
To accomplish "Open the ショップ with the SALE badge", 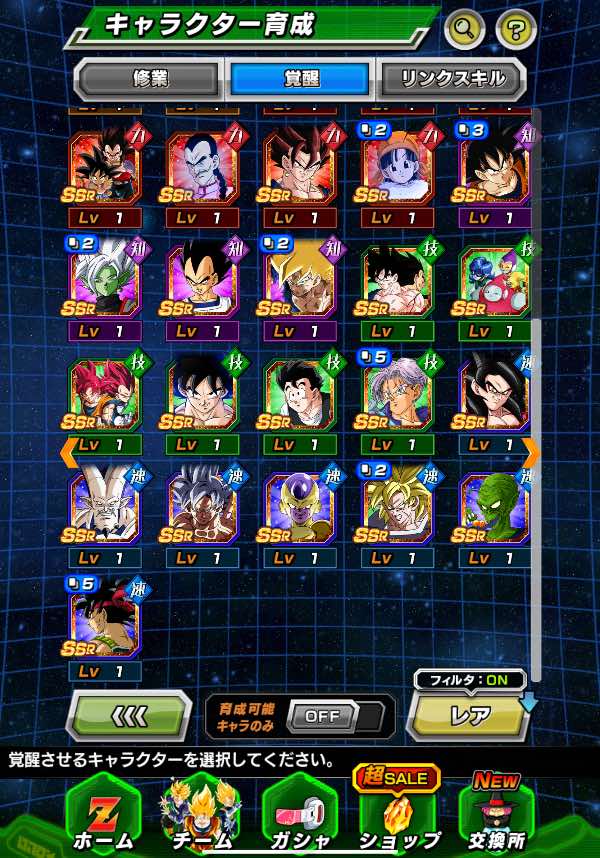I will coord(398,812).
